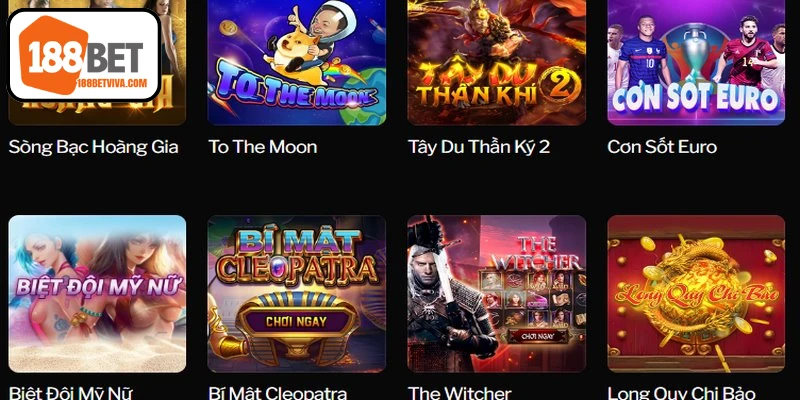Viewport: 800px width, 400px height.
Task: Select the Tây Du Thần Ký 2 tile
Action: pyautogui.click(x=496, y=62)
